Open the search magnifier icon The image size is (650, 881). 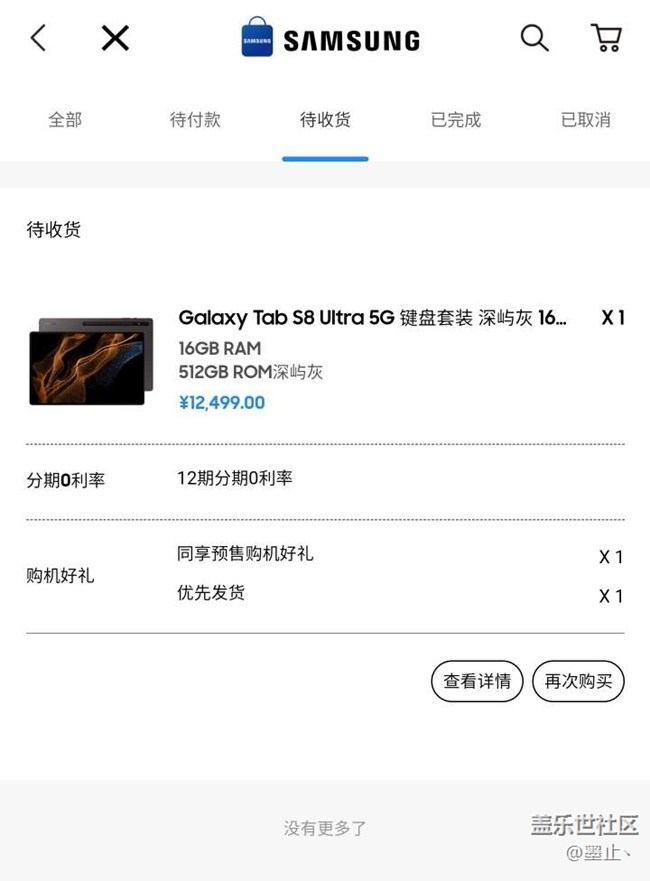(x=534, y=39)
